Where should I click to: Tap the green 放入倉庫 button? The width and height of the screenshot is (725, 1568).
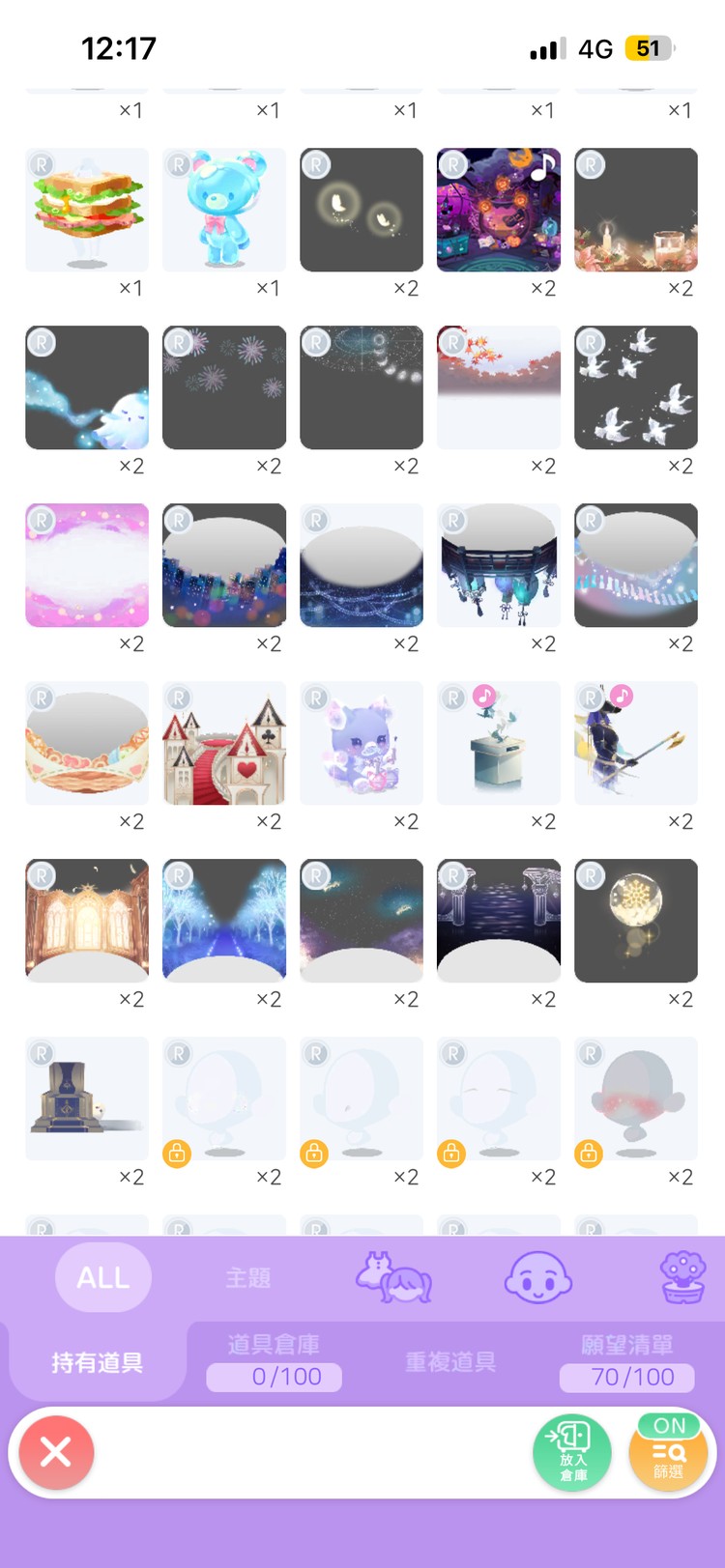click(x=572, y=1452)
